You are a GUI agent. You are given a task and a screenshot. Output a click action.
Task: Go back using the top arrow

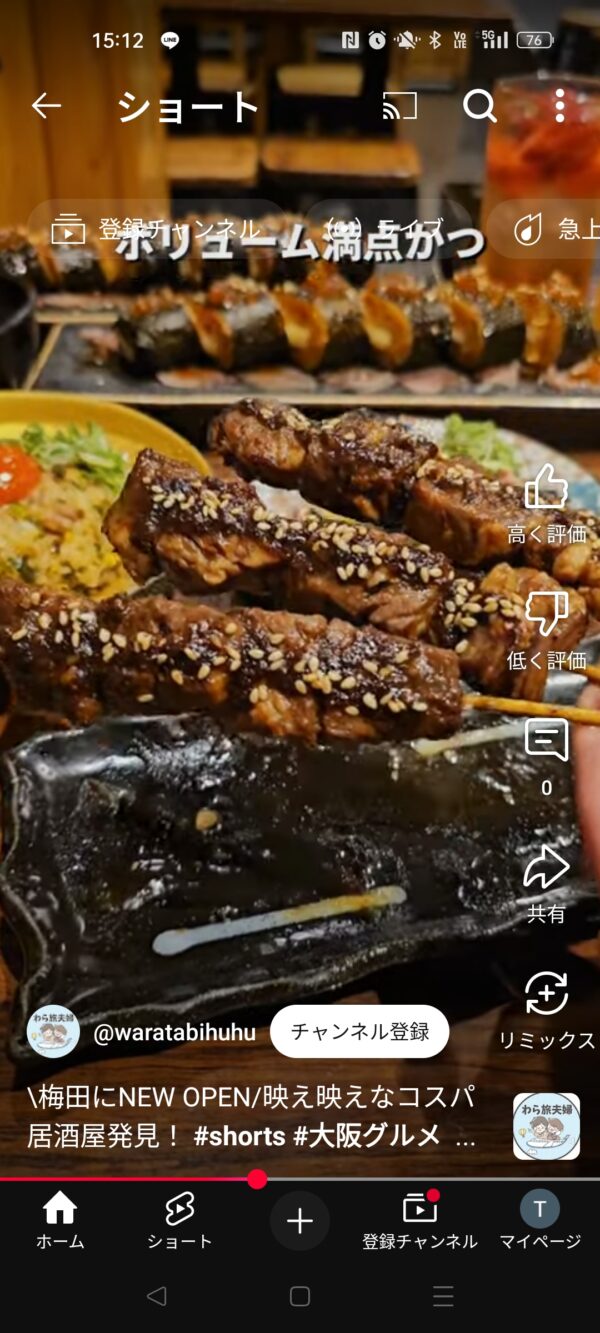coord(46,106)
